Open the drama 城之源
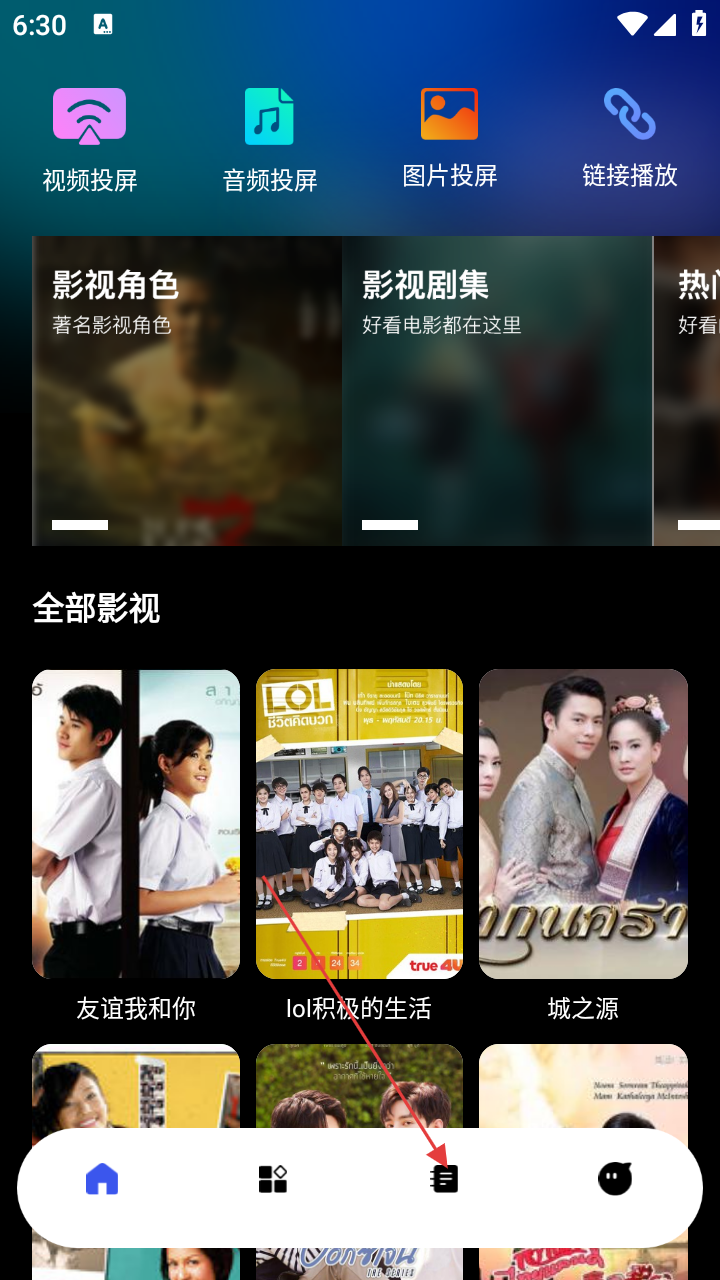 pyautogui.click(x=583, y=824)
